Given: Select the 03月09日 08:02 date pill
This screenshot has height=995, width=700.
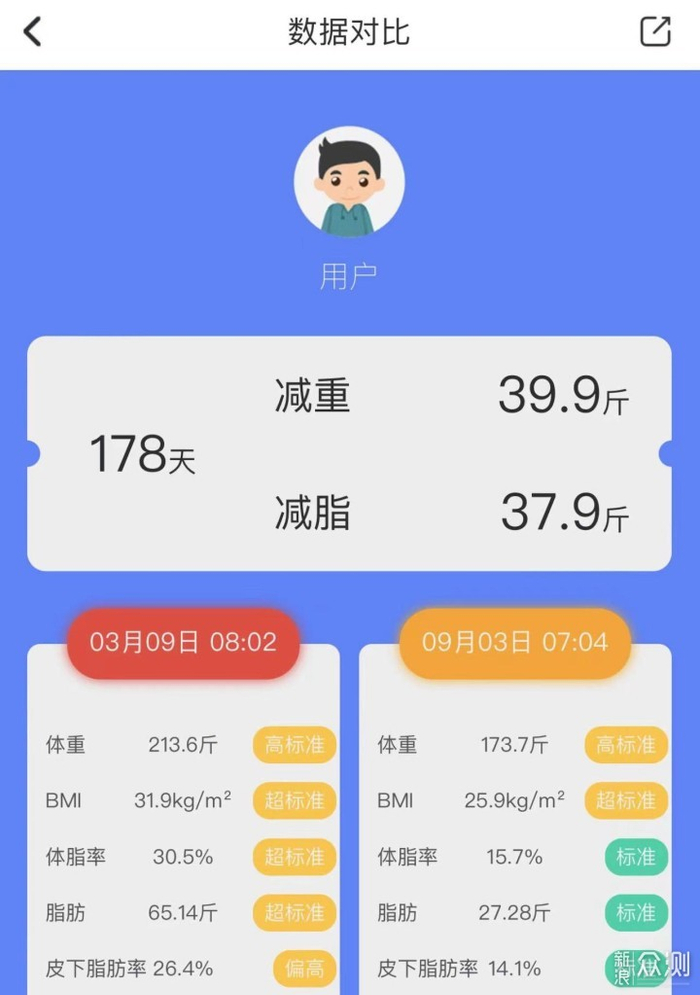Looking at the screenshot, I should click(x=183, y=642).
